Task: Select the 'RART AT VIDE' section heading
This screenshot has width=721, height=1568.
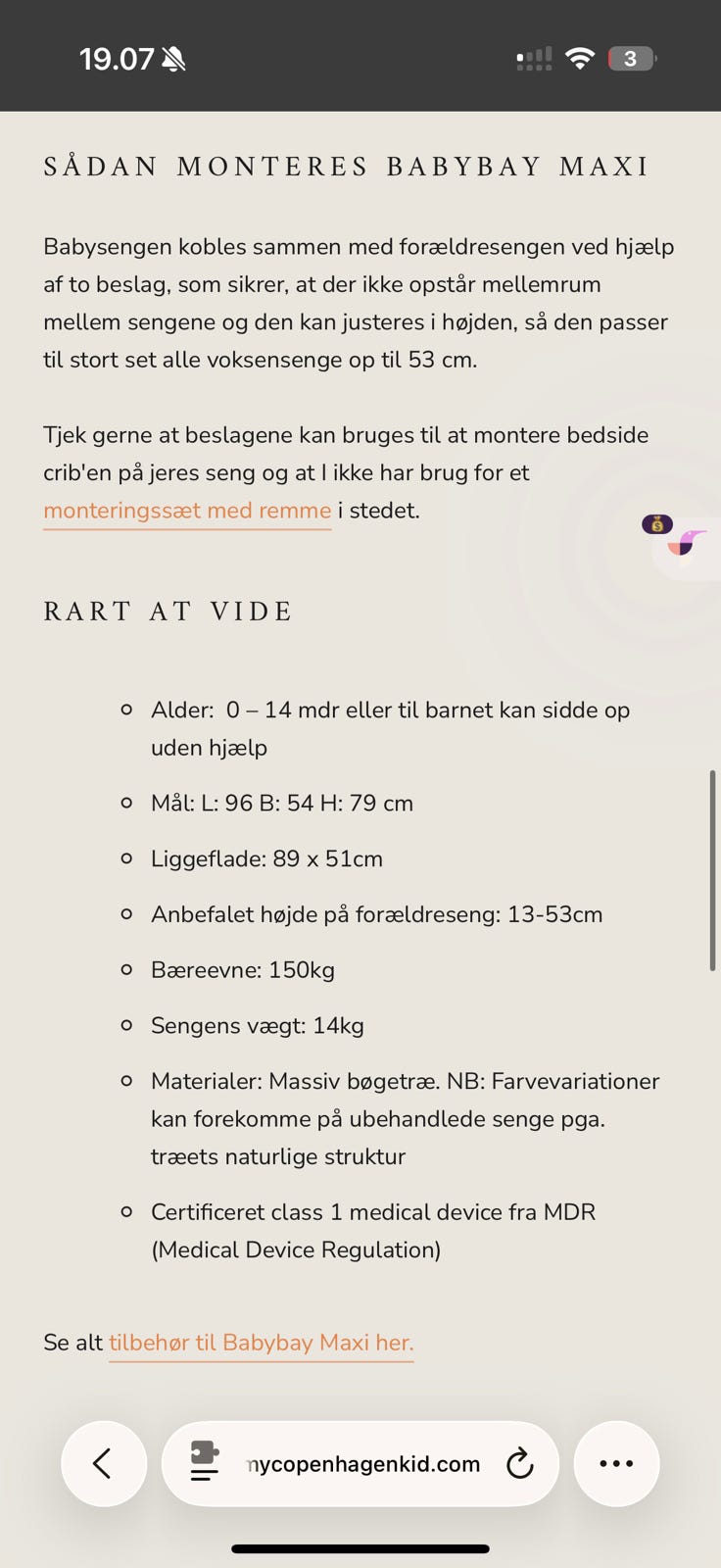Action: pyautogui.click(x=167, y=611)
